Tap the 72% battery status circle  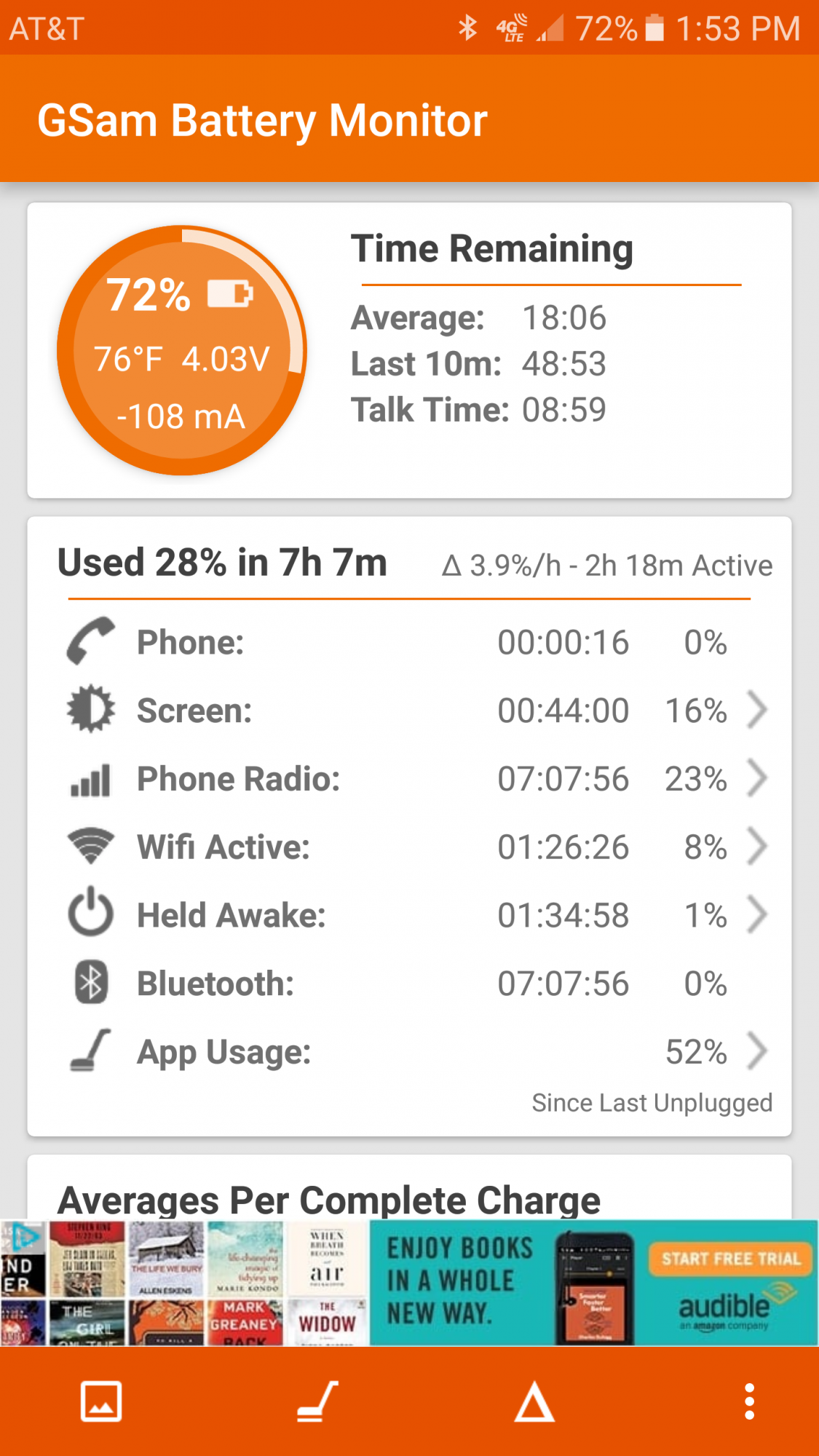(x=182, y=351)
